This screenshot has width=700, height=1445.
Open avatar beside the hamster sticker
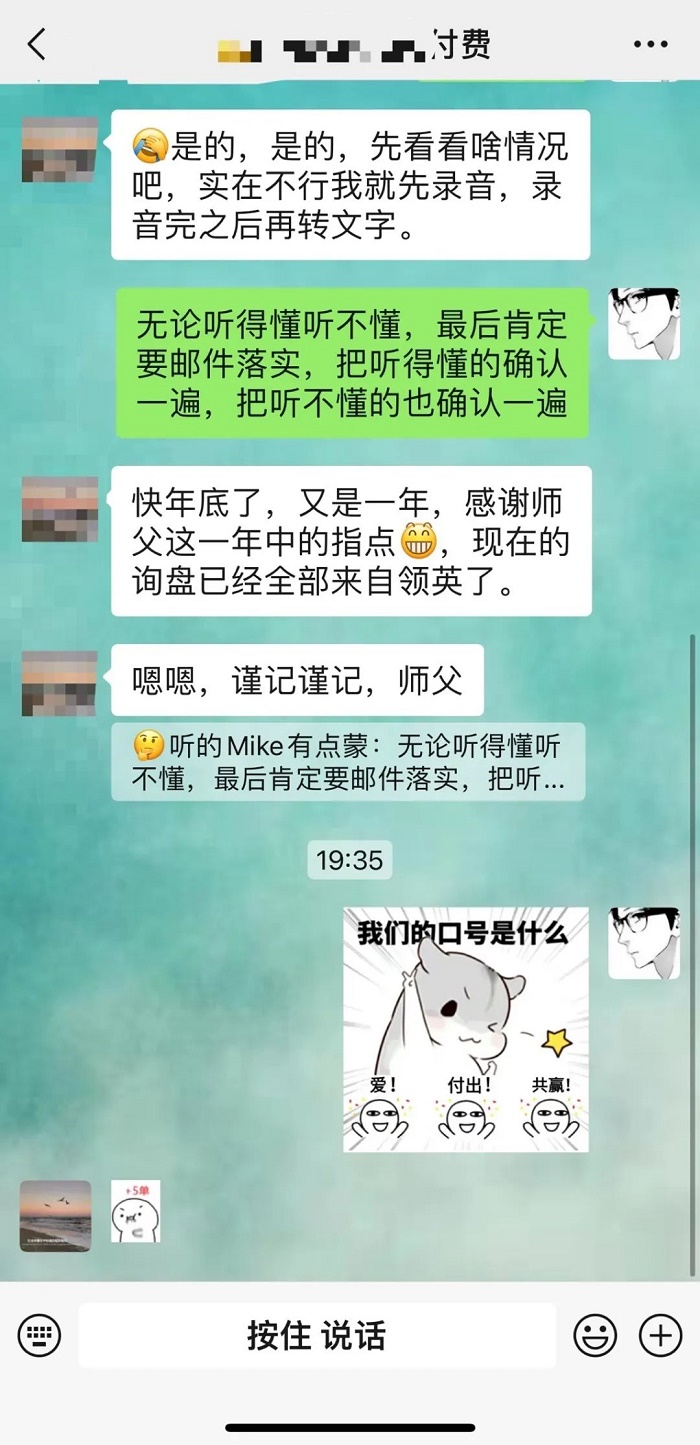click(644, 943)
